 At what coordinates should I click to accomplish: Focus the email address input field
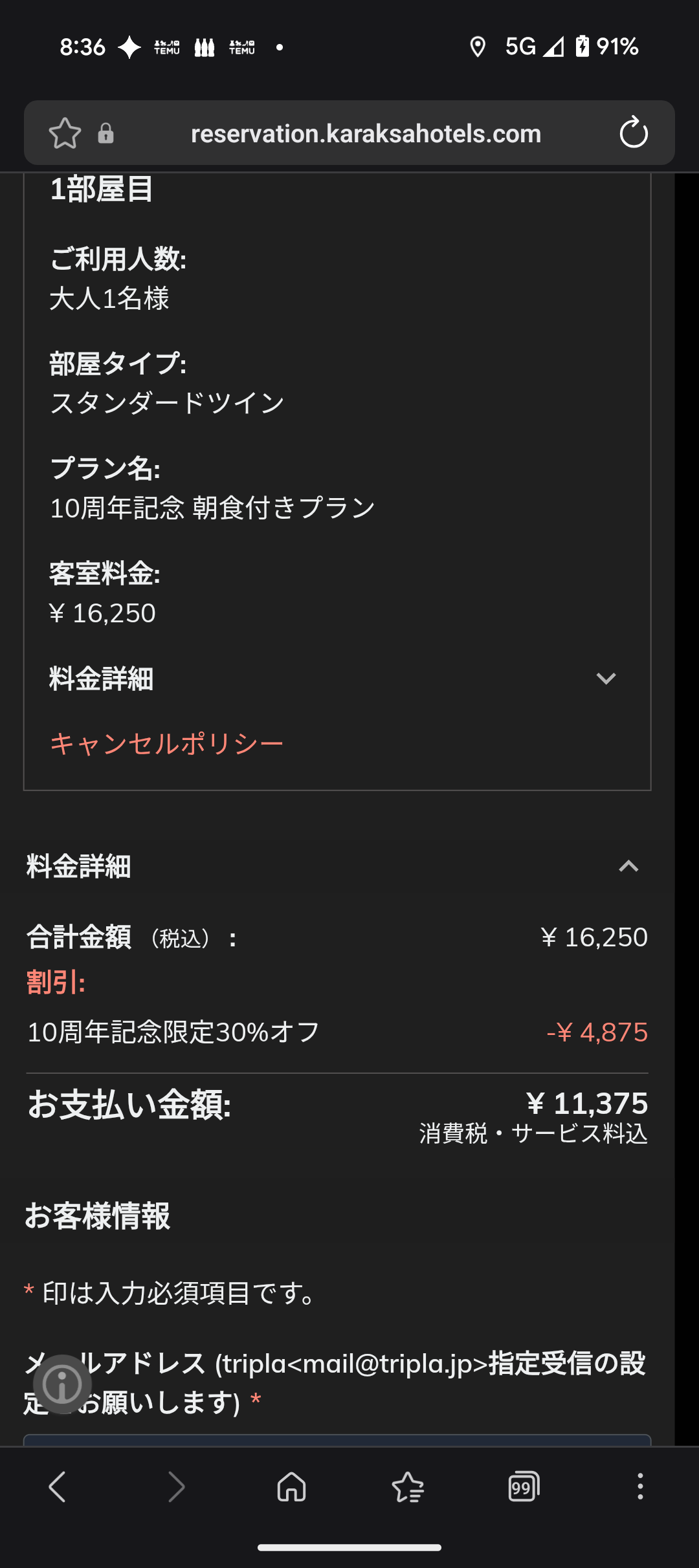337,1440
